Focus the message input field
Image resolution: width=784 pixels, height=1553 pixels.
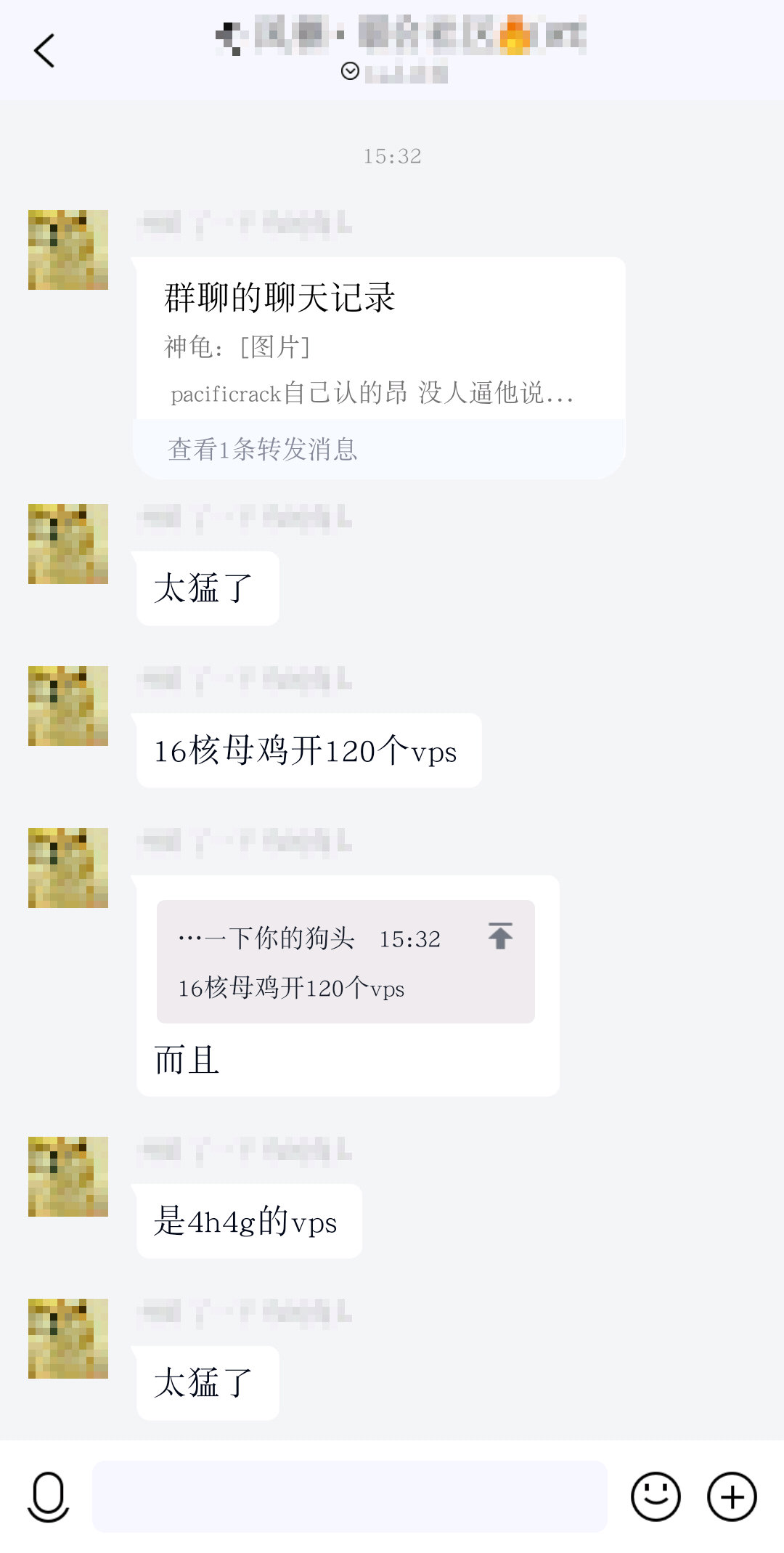(349, 1496)
